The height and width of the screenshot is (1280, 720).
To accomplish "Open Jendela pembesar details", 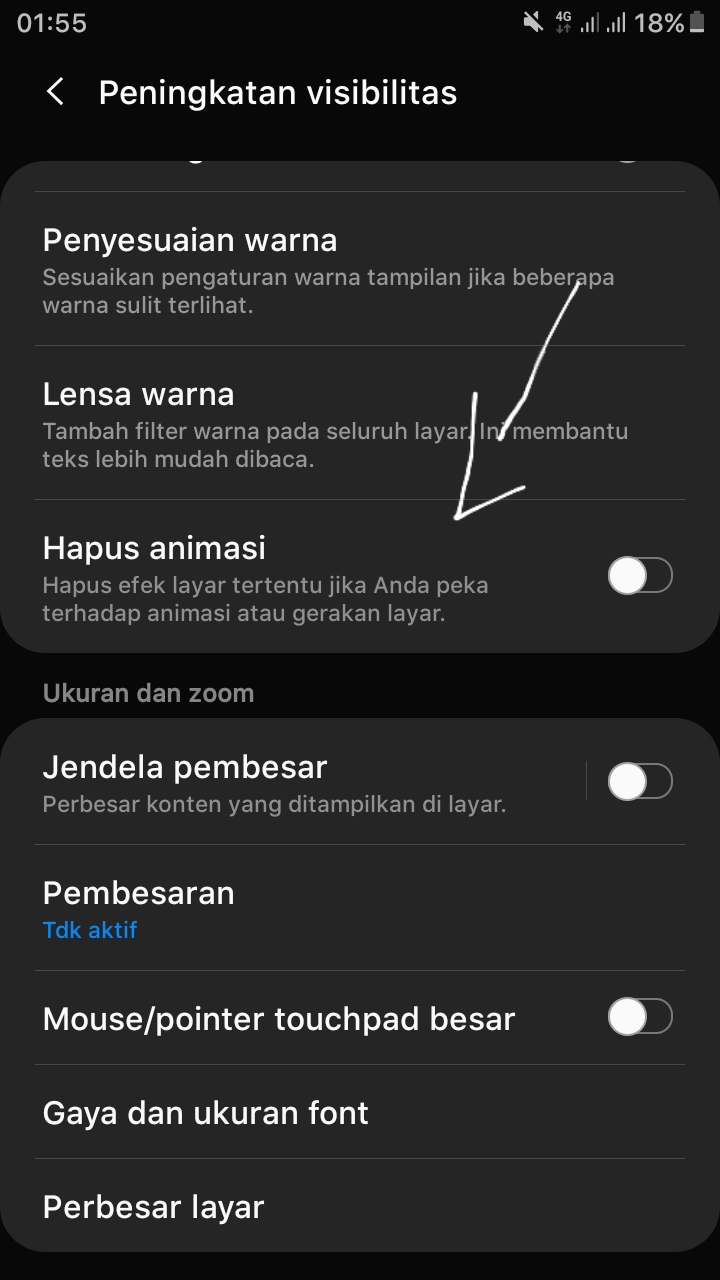I will [292, 782].
